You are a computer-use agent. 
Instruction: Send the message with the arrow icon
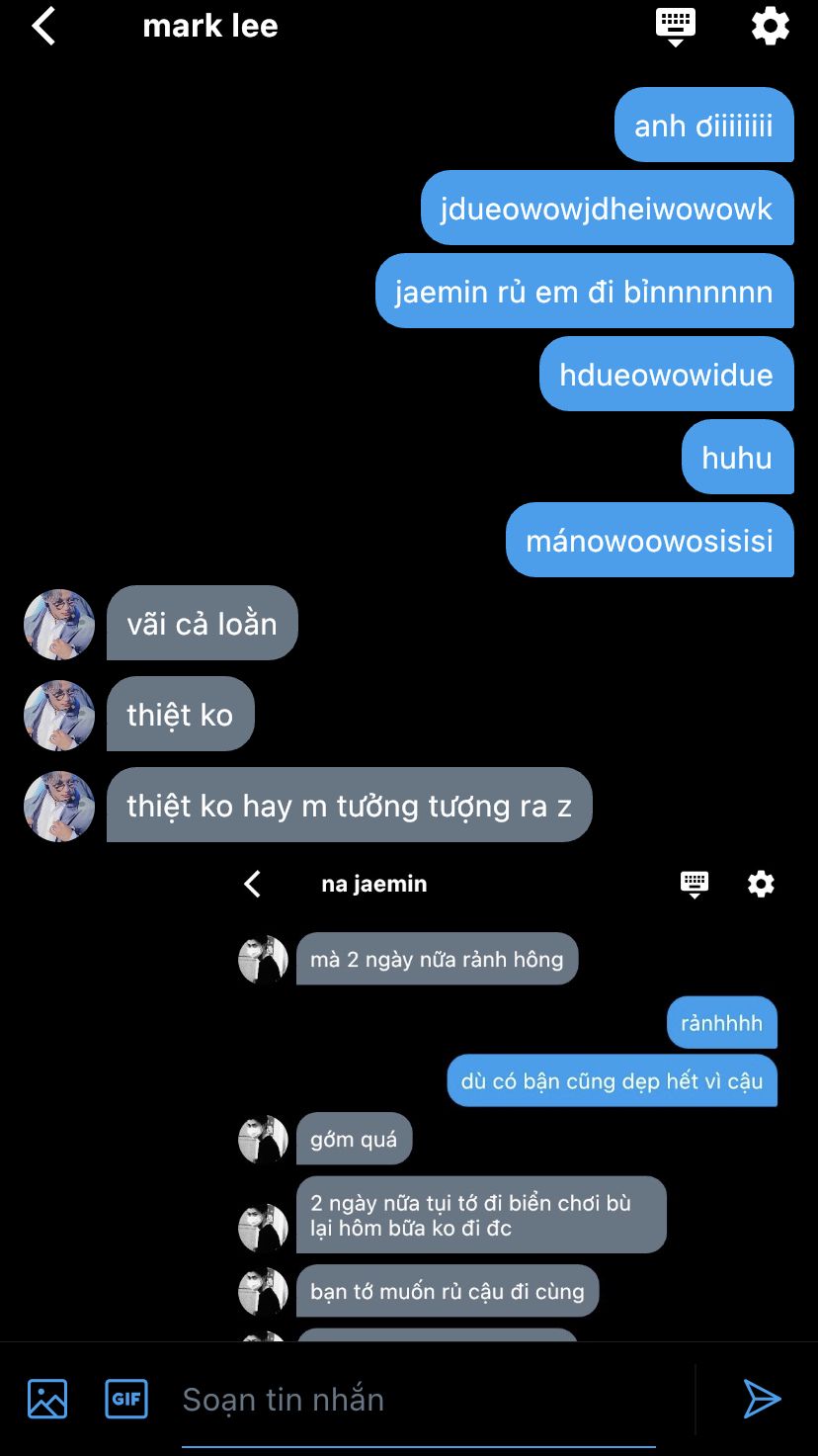tap(762, 1399)
